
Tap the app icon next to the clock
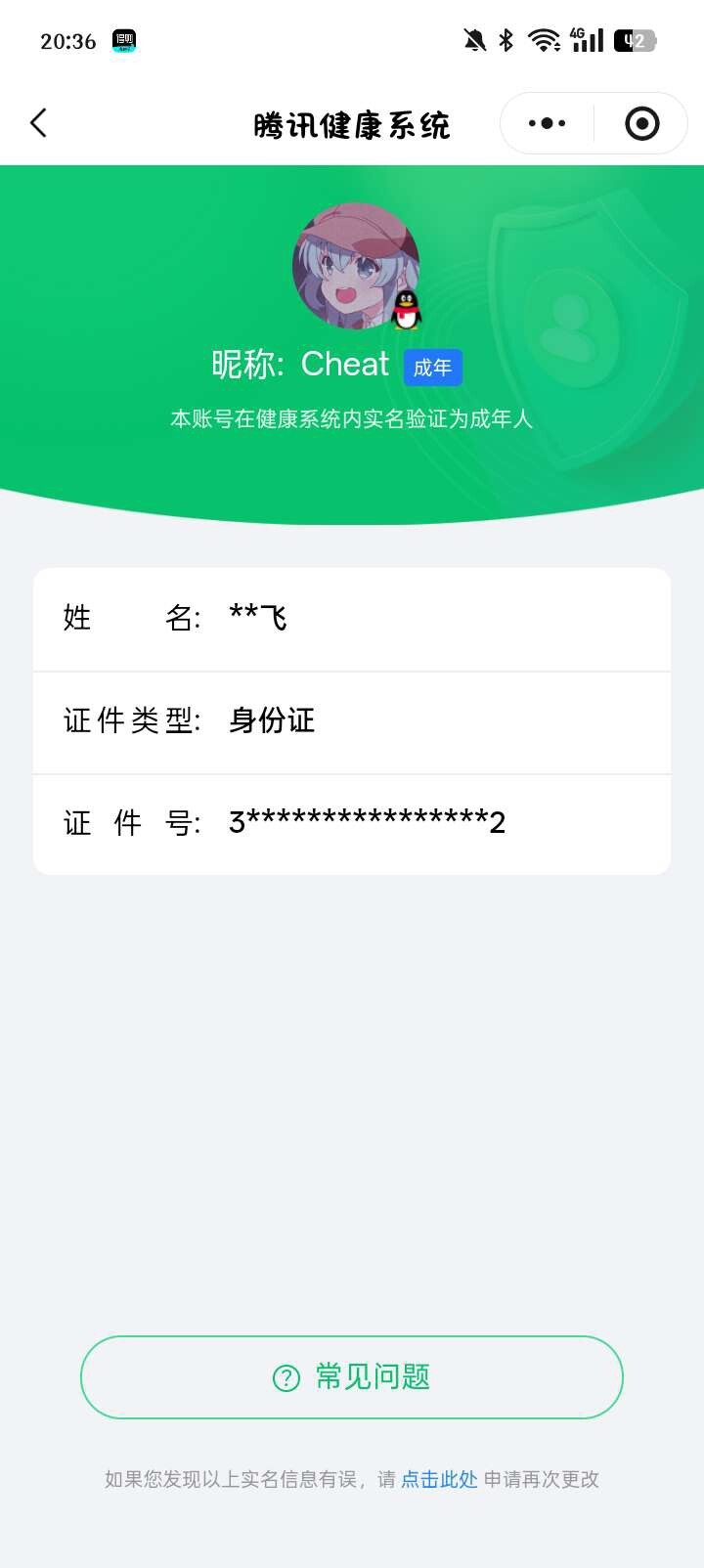click(x=123, y=41)
